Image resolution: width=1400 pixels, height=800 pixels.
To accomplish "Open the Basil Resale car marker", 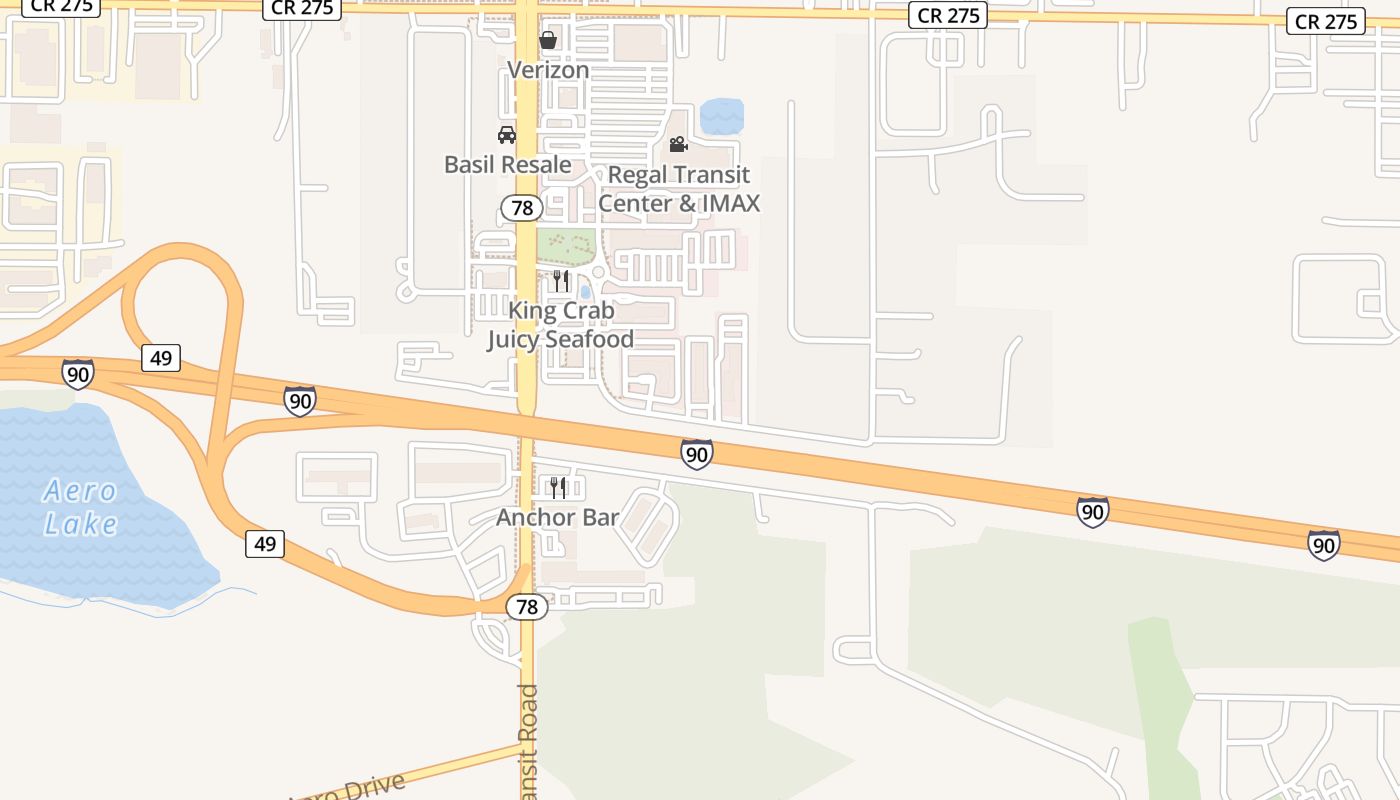I will click(x=507, y=135).
